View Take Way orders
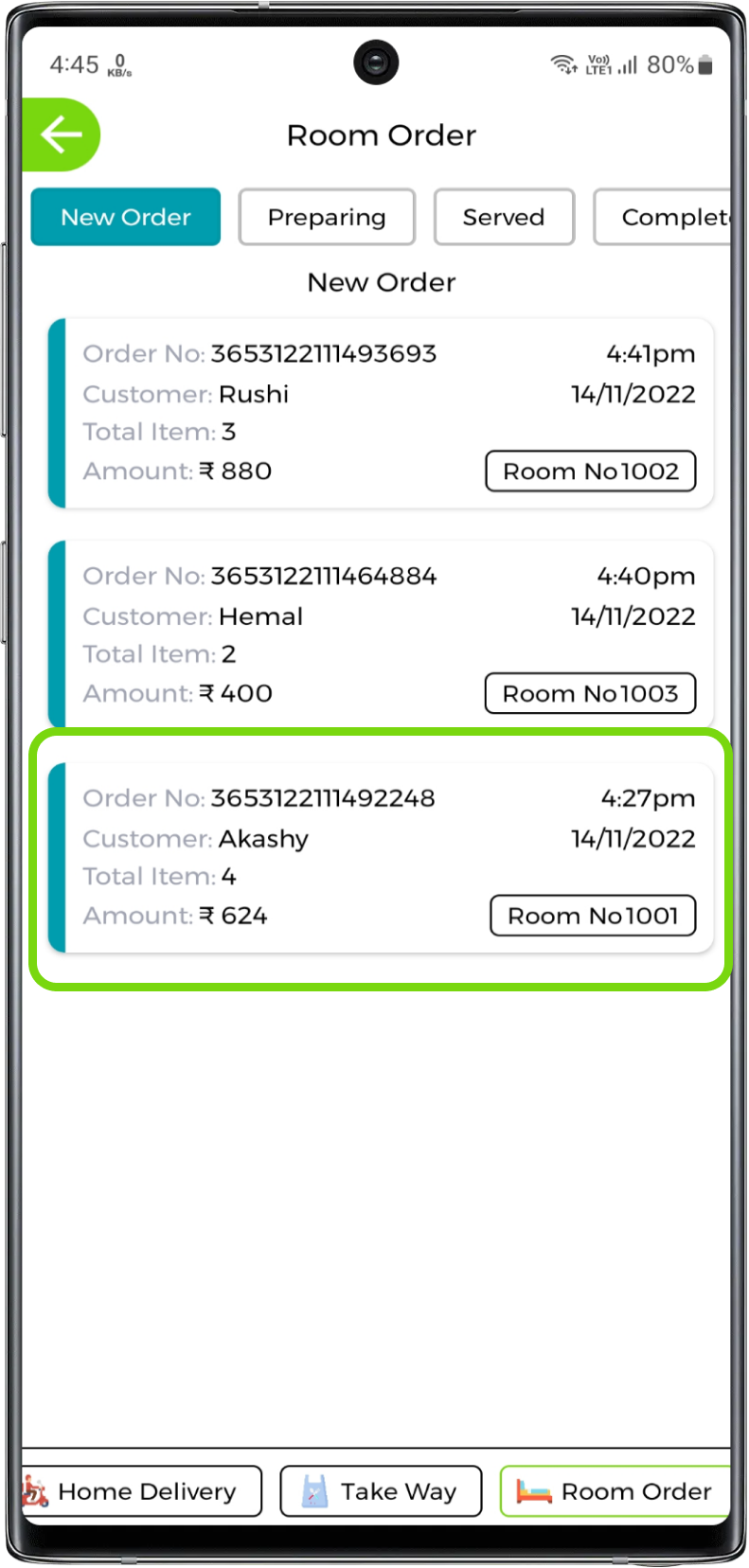 [381, 1491]
